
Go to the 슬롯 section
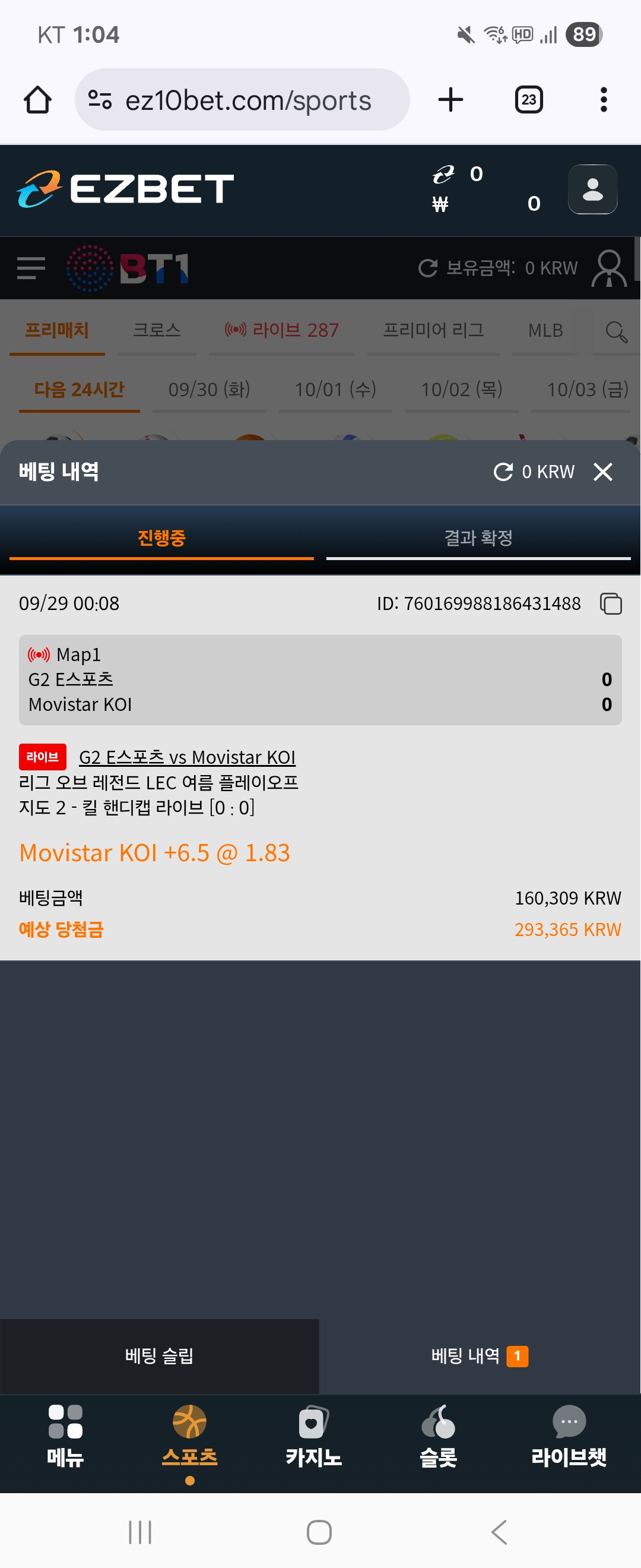coord(438,1435)
